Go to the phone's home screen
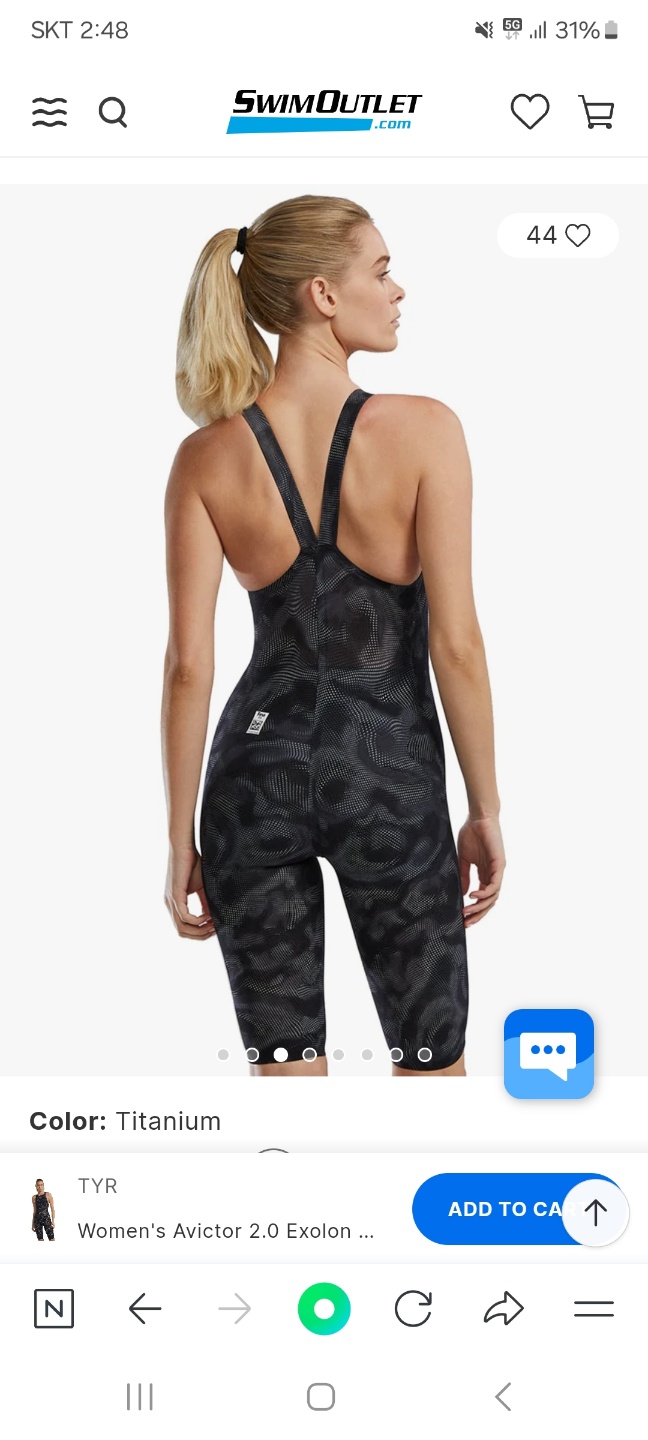The width and height of the screenshot is (648, 1440). point(321,1397)
